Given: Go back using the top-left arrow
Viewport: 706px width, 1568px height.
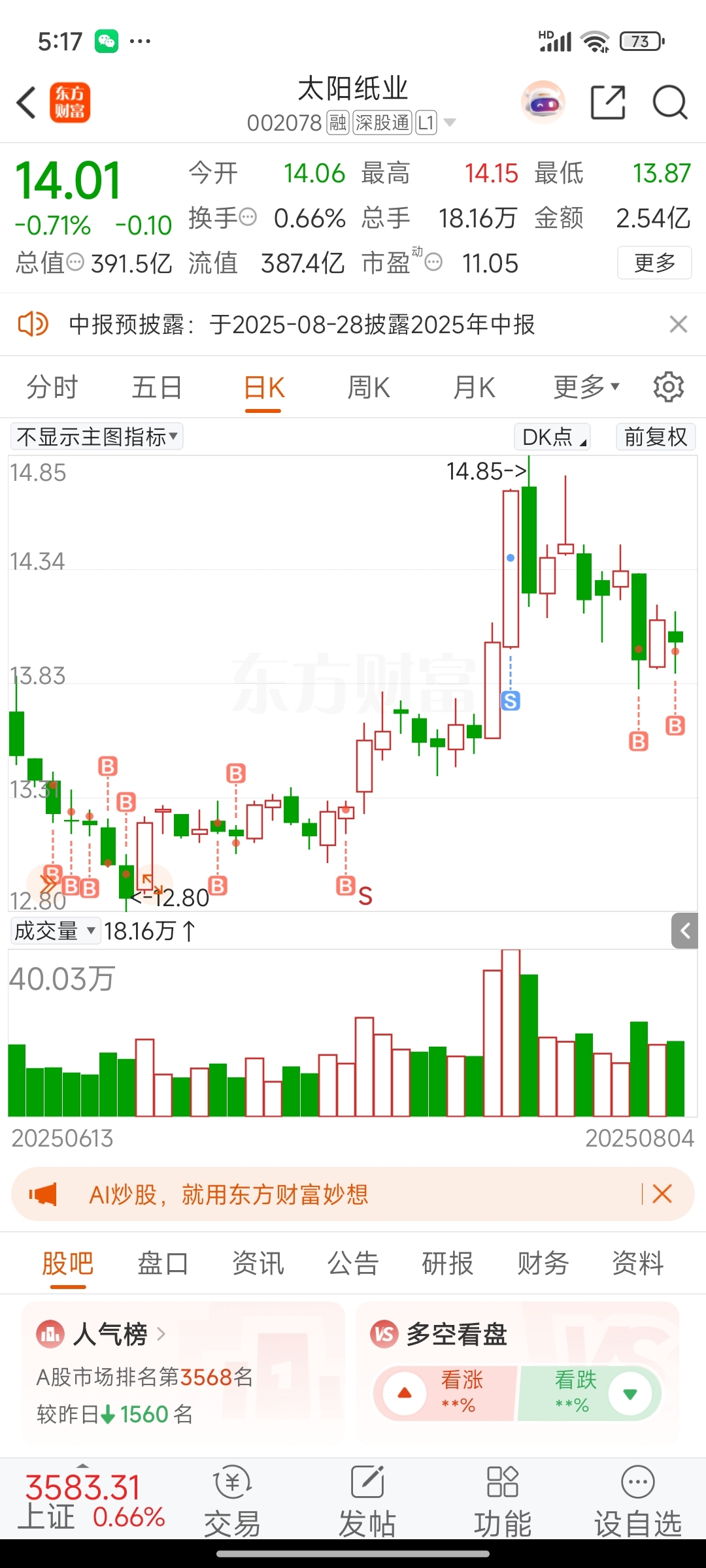Looking at the screenshot, I should (x=26, y=103).
